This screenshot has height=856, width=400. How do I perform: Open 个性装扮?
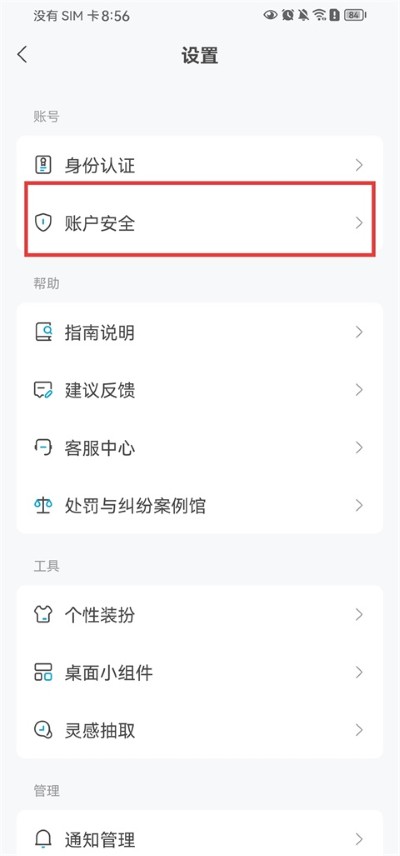tap(200, 615)
